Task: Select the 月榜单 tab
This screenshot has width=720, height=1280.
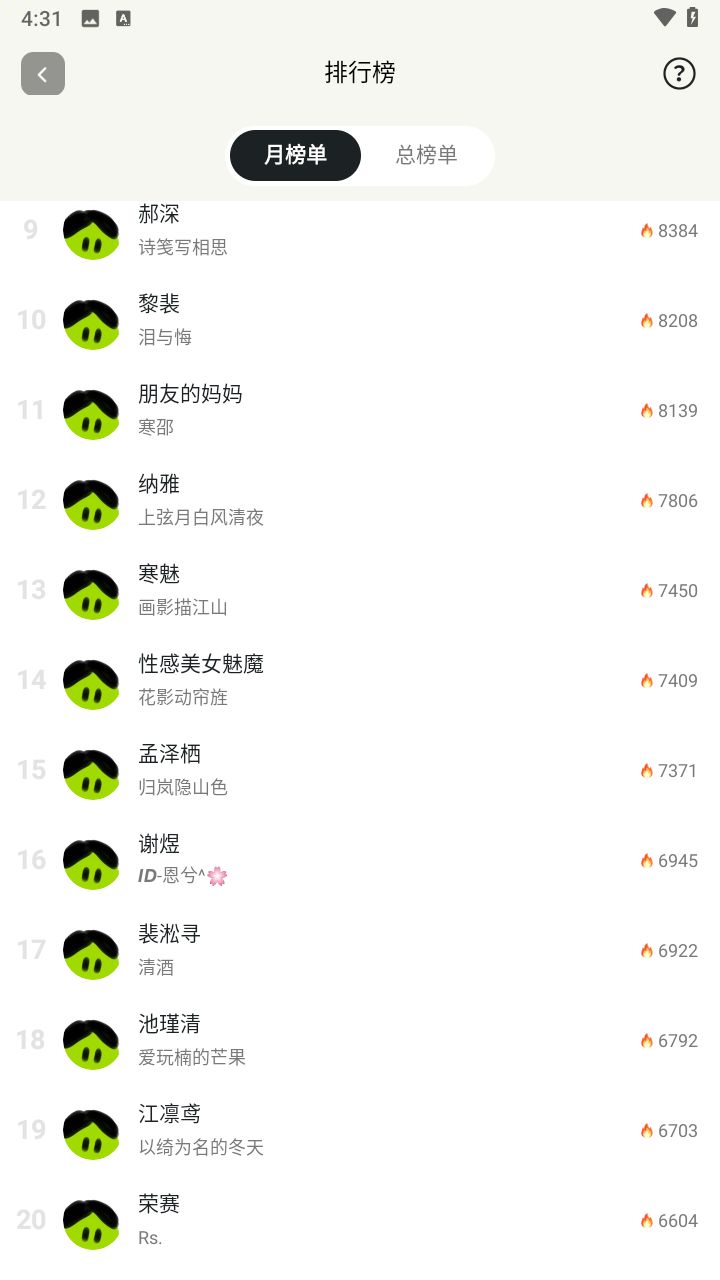Action: [295, 155]
